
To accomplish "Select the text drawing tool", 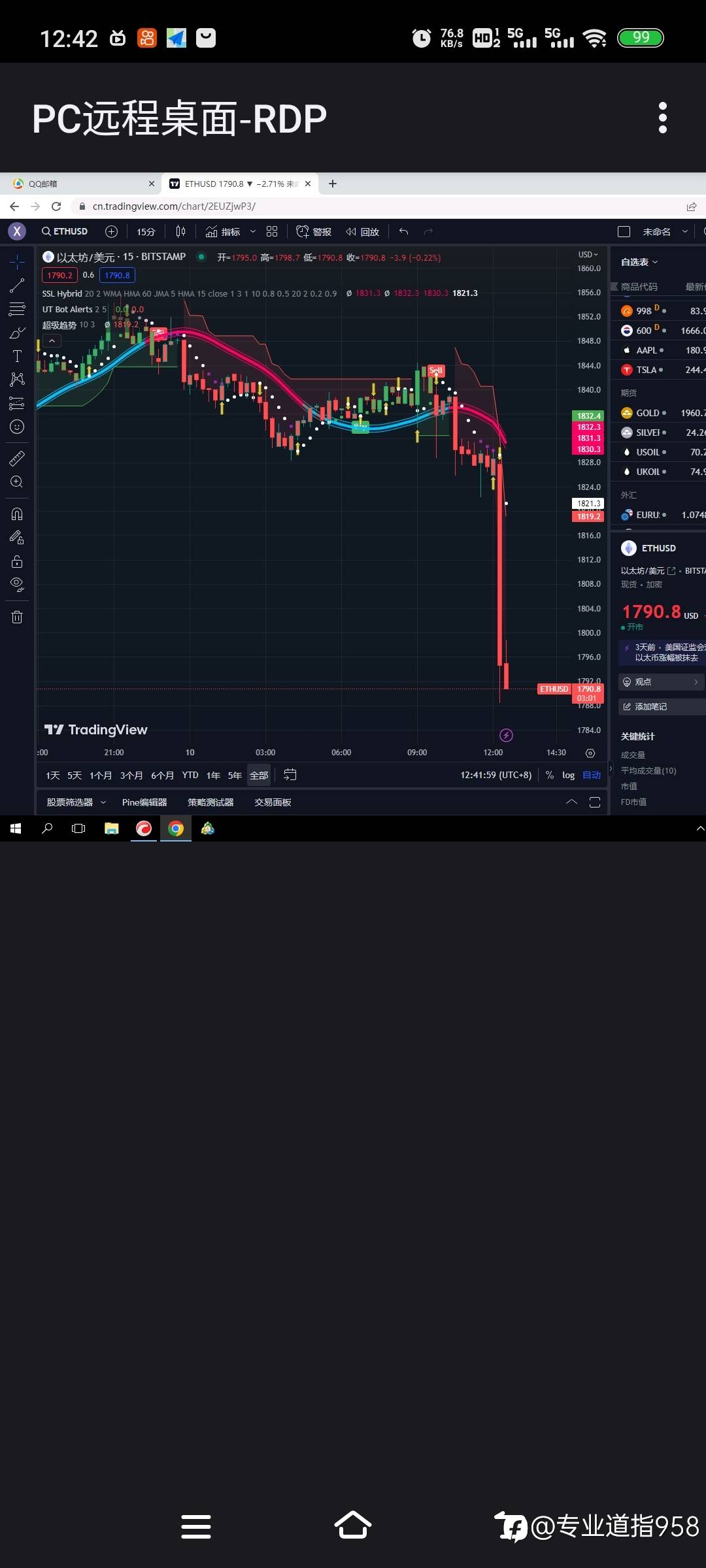I will [17, 356].
